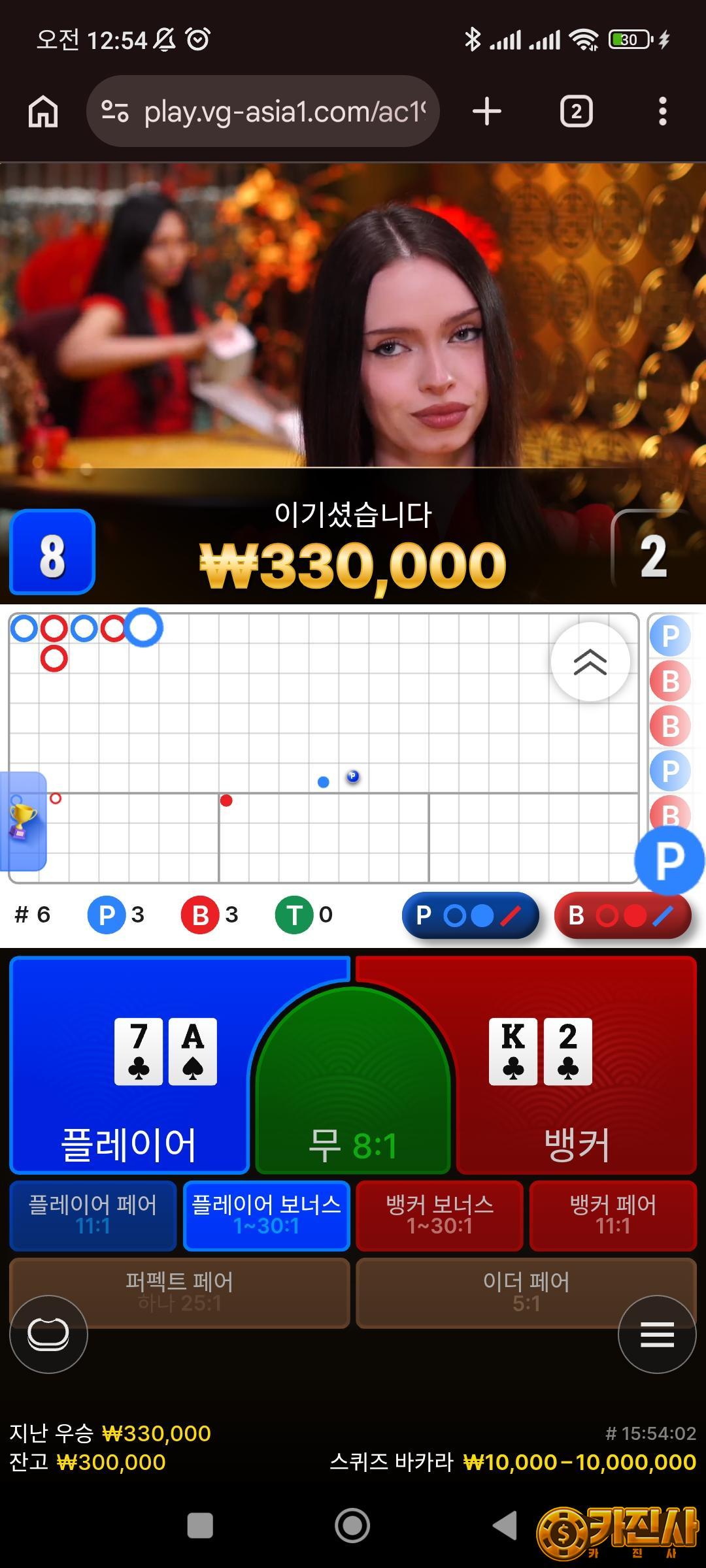
Task: Open a new browser tab
Action: coord(487,112)
